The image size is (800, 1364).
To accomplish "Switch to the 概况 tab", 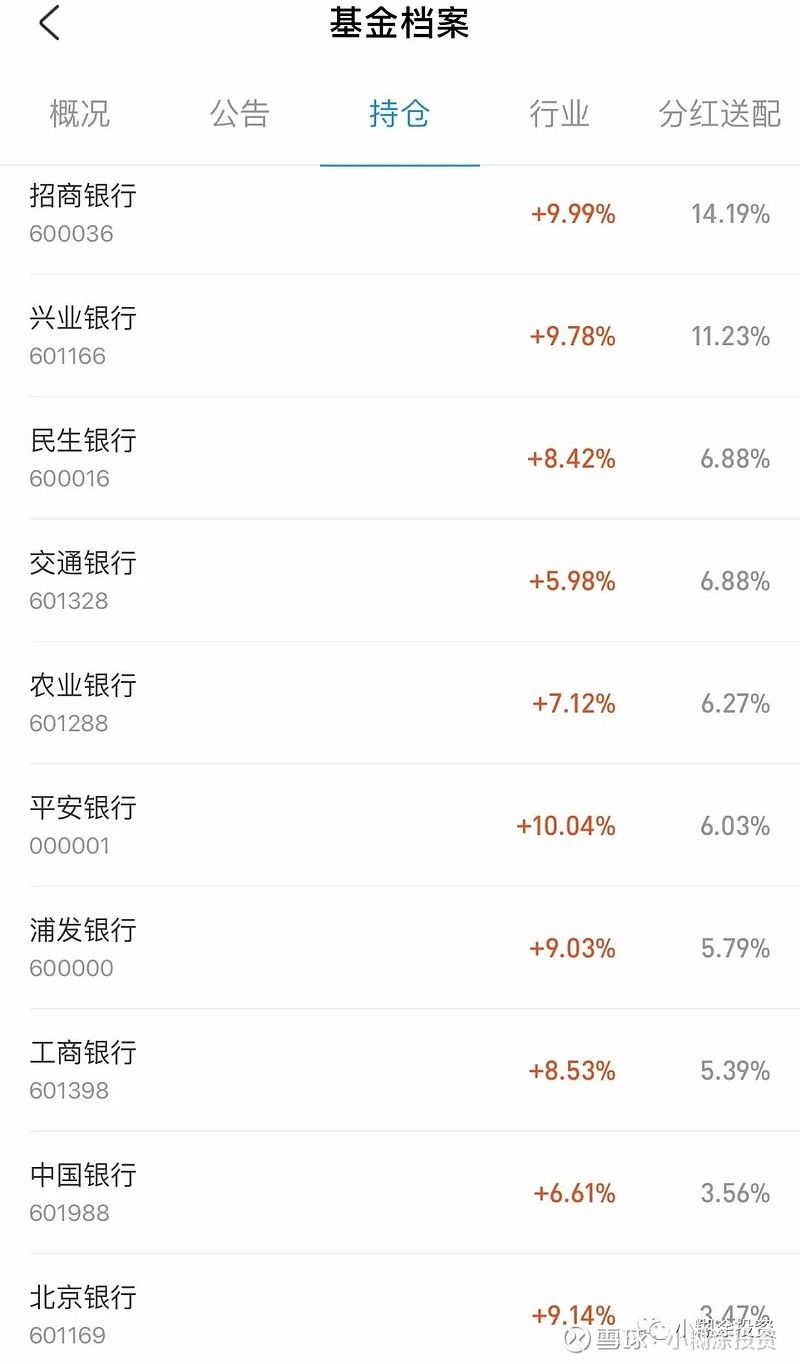I will pos(79,115).
